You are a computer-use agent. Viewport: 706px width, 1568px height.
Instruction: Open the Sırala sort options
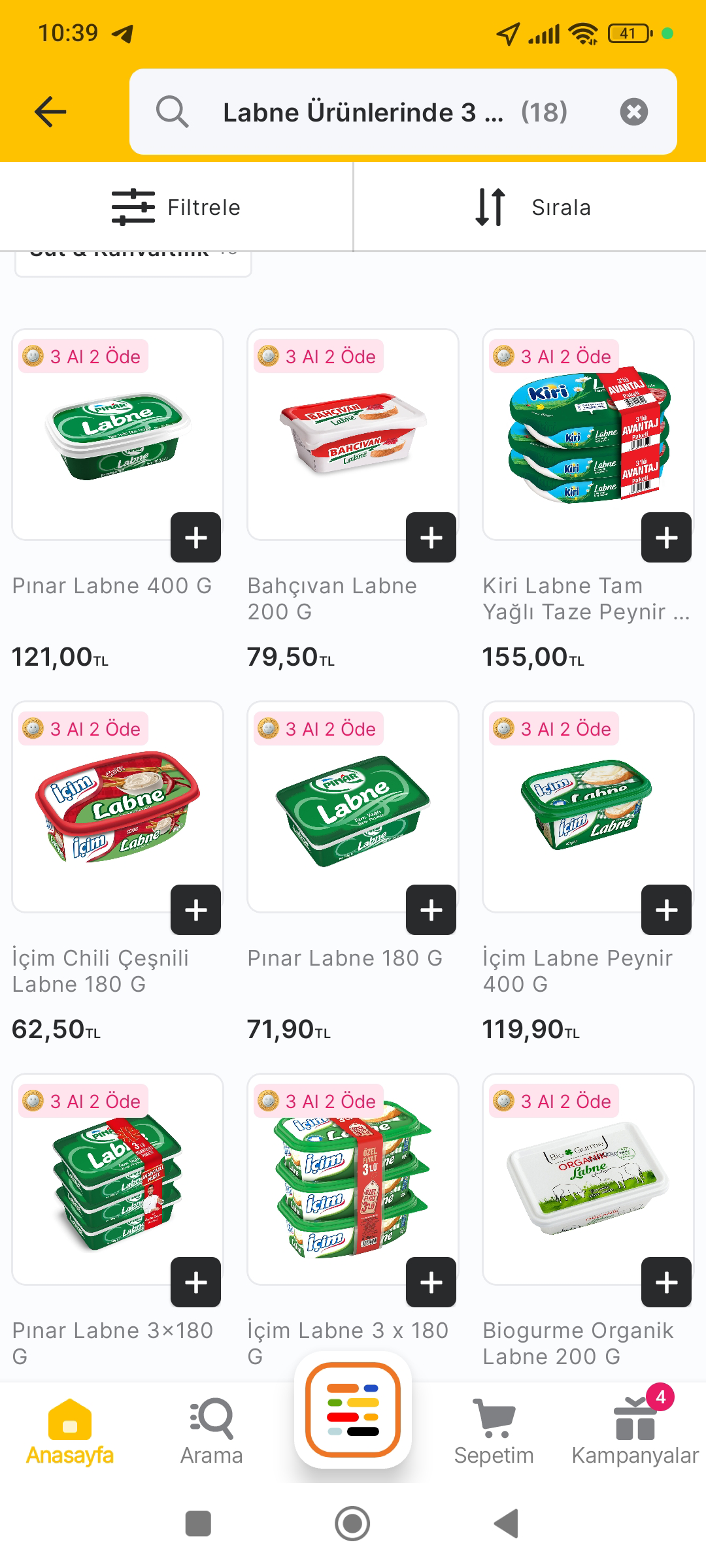(x=531, y=207)
